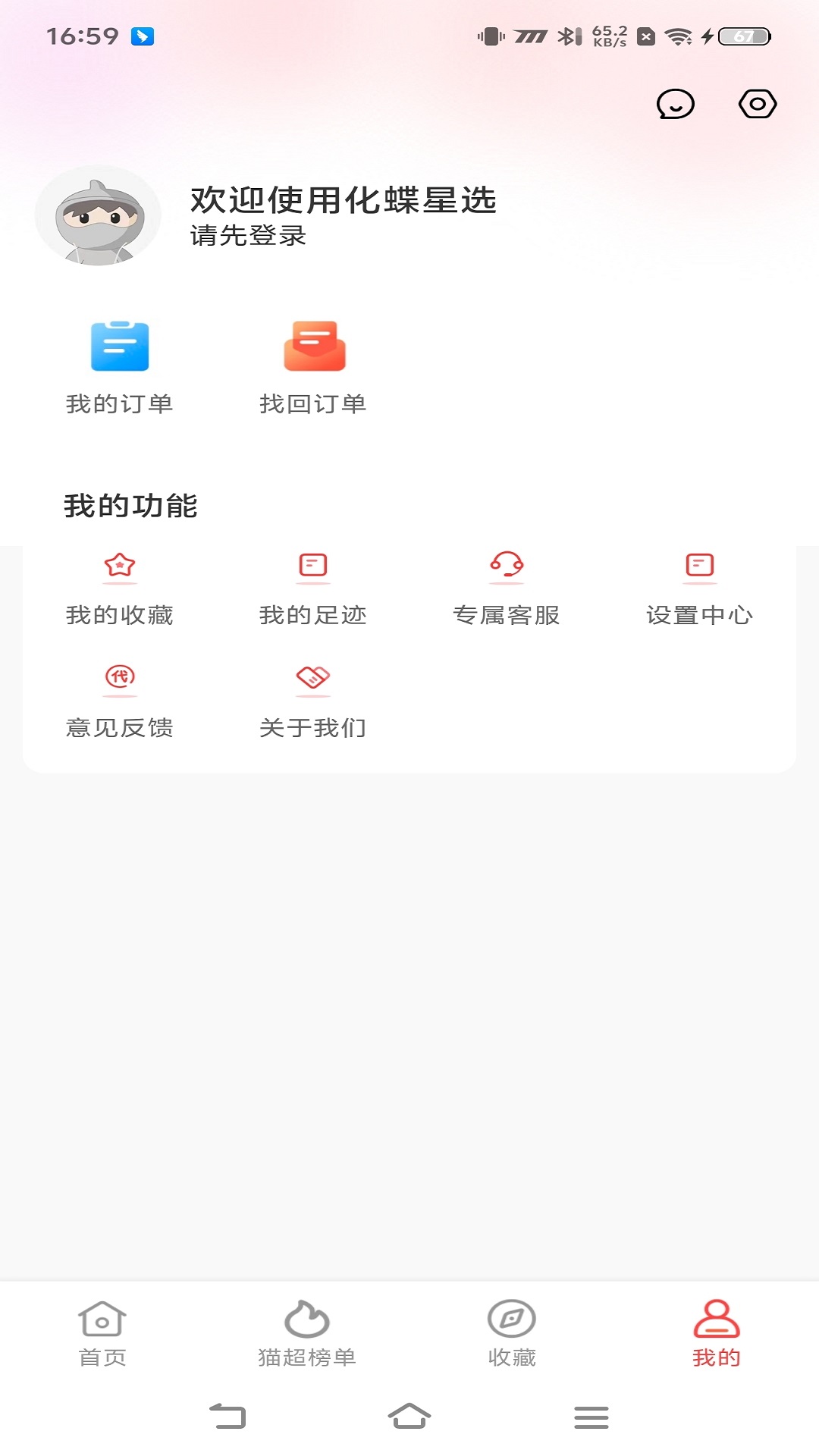Open the chat bubble icon top right
819x1456 pixels.
point(676,105)
